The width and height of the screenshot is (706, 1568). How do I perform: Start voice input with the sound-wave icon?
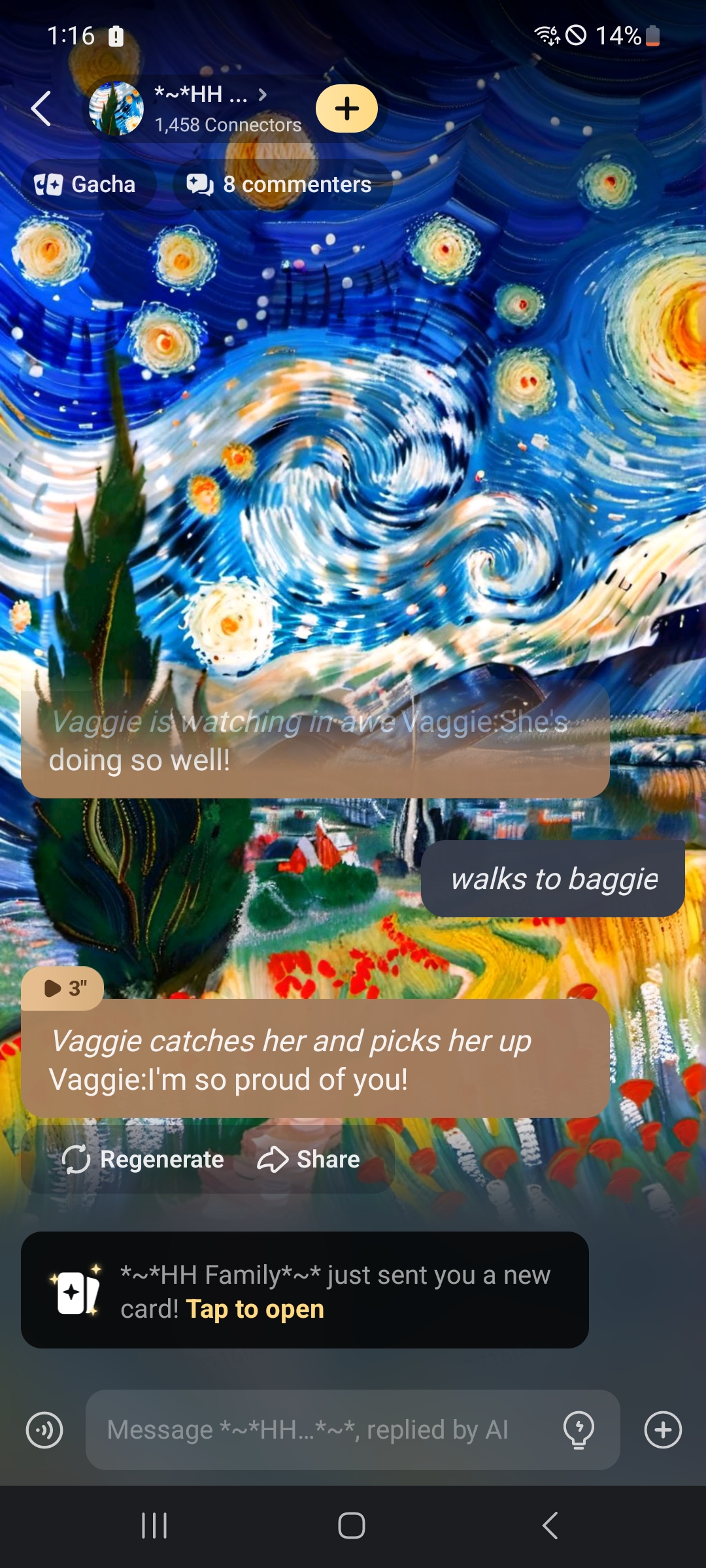coord(44,1430)
